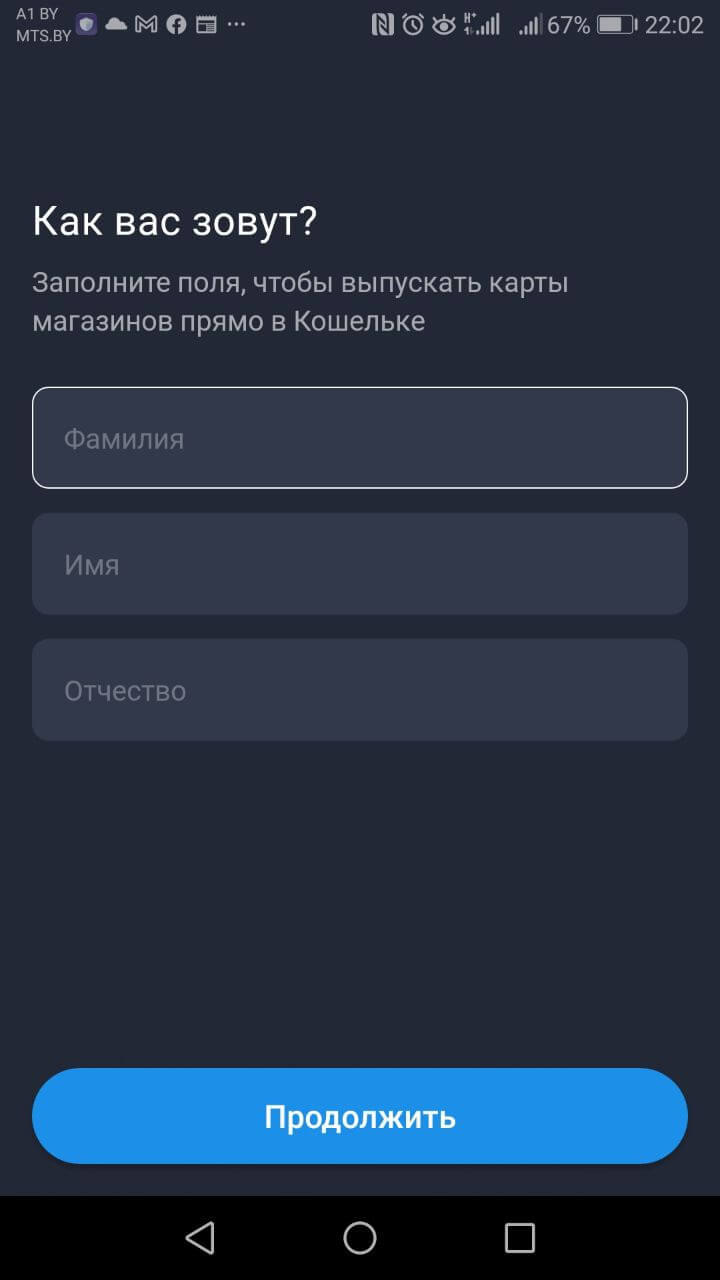Image resolution: width=720 pixels, height=1280 pixels.
Task: Tap the Продолжить button
Action: tap(360, 1116)
